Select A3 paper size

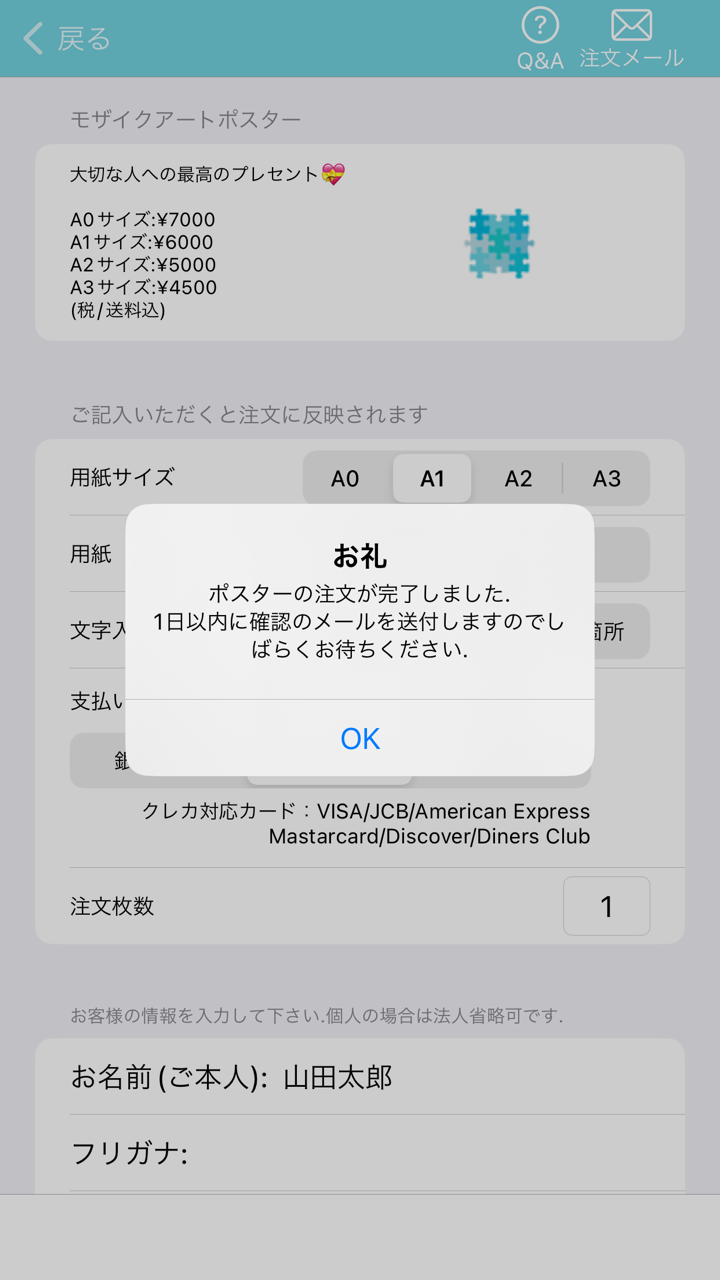[x=604, y=479]
